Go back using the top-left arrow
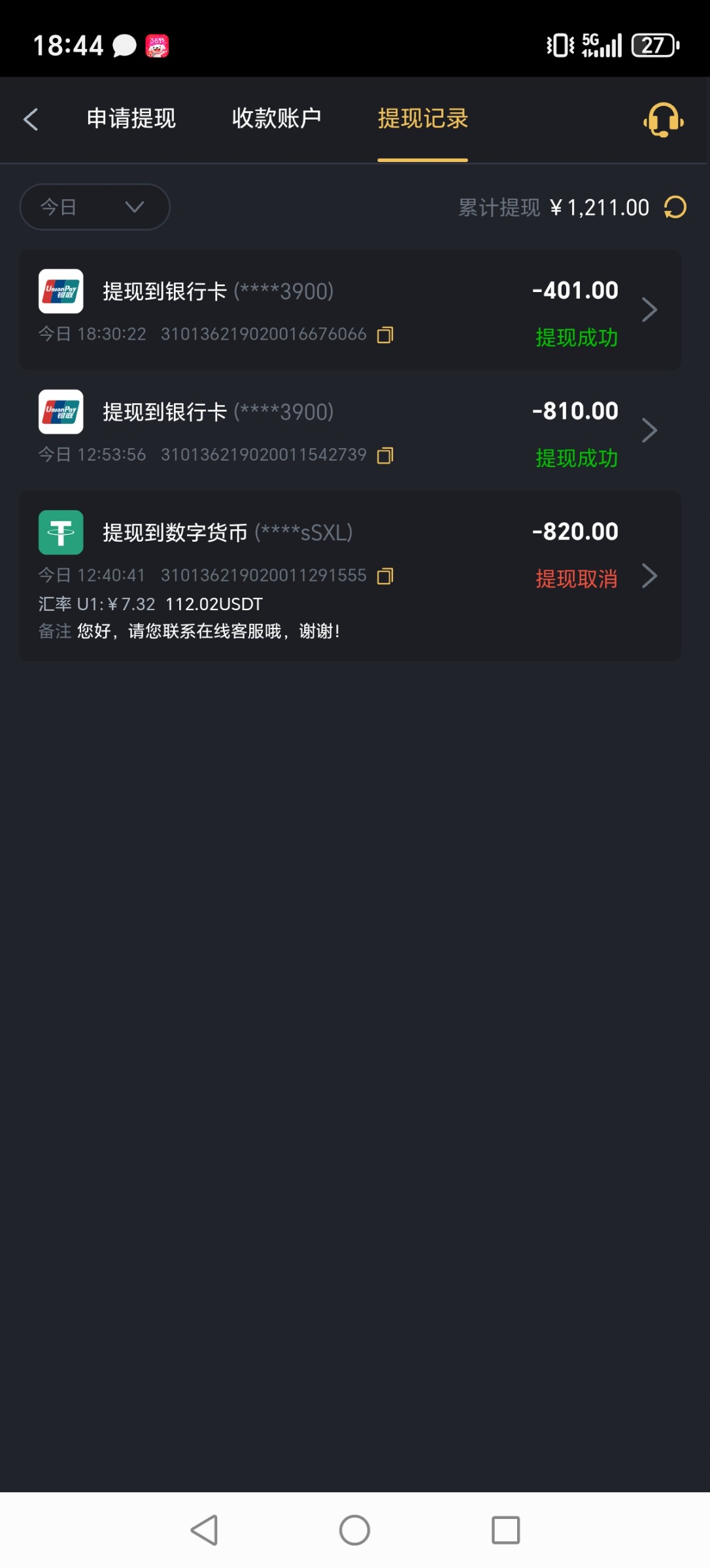 pyautogui.click(x=31, y=119)
